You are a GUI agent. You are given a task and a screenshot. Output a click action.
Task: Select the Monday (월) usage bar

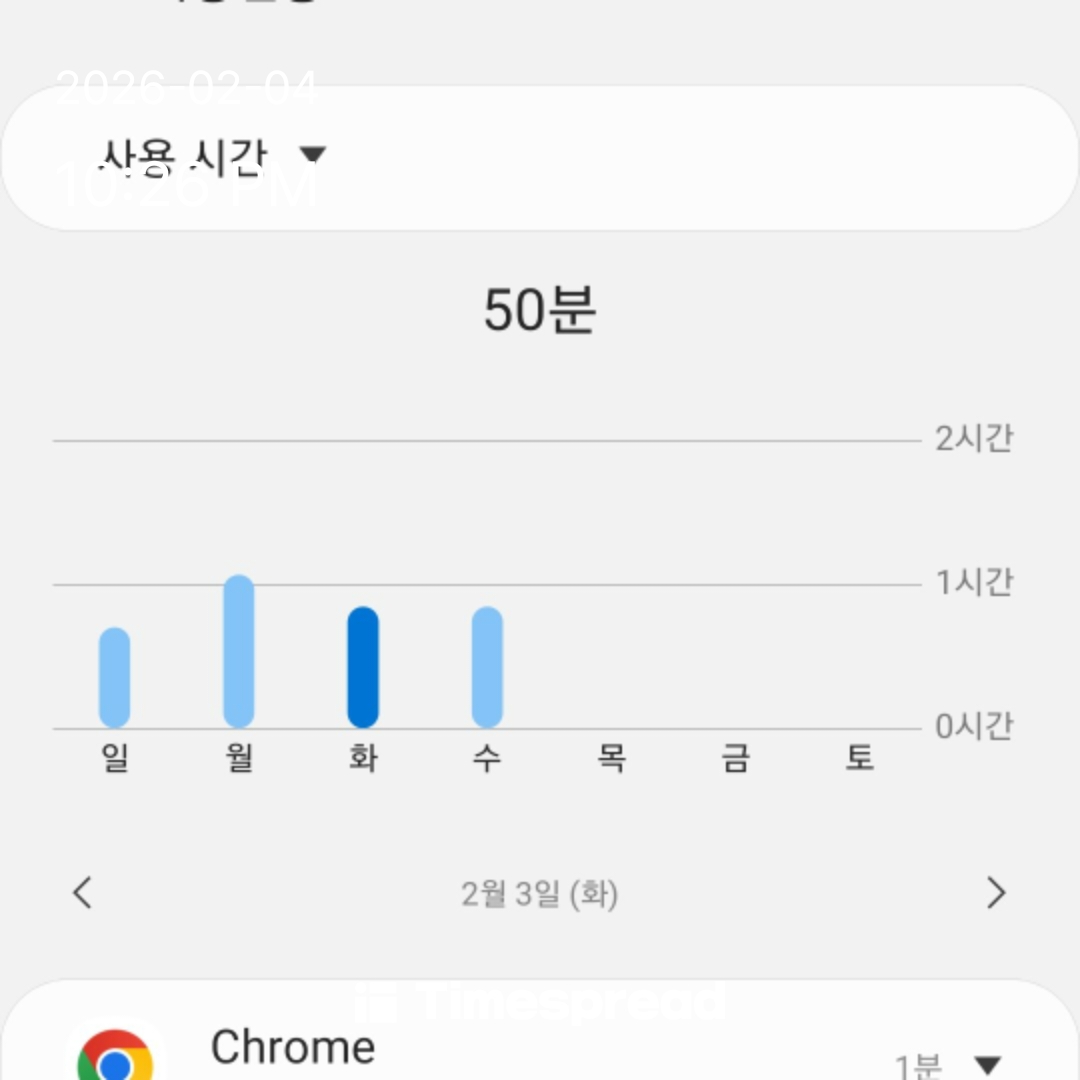(x=239, y=651)
